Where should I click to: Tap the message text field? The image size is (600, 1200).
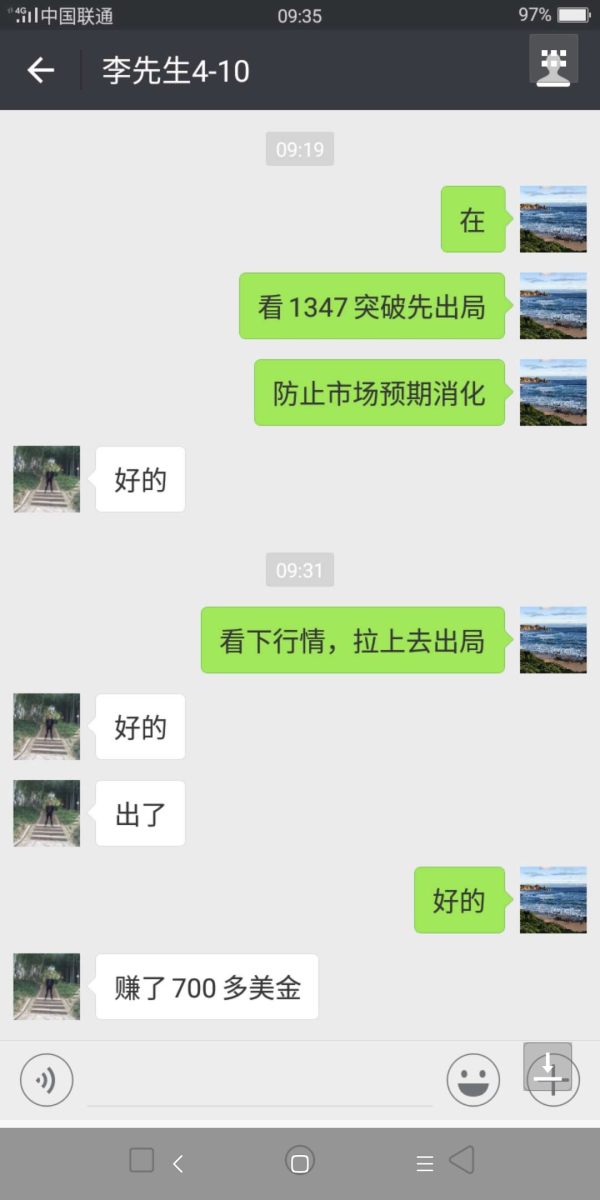[x=260, y=1082]
